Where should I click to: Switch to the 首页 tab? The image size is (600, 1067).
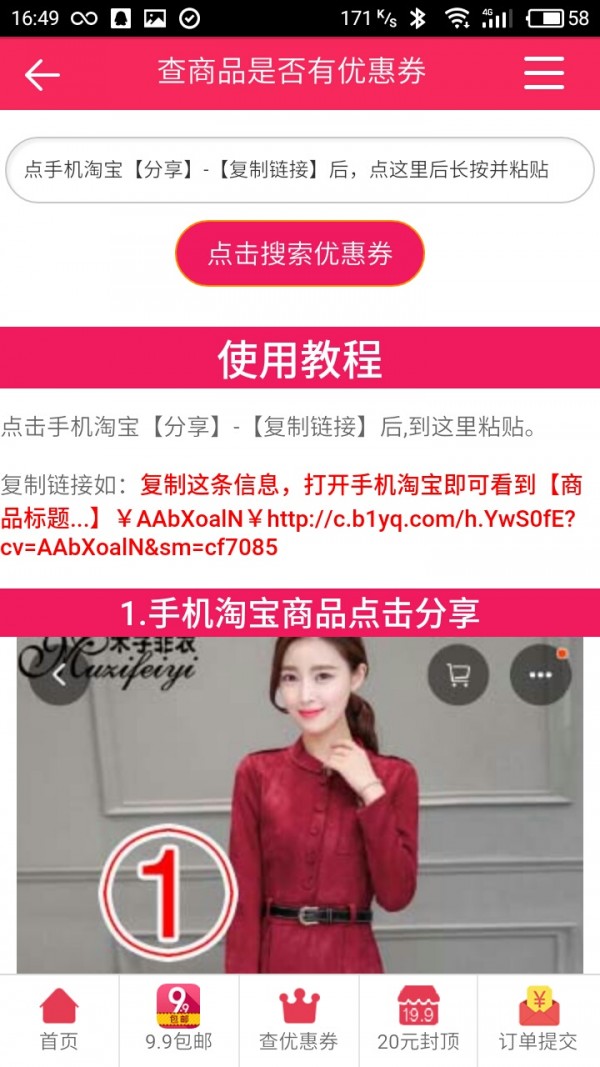[x=59, y=1020]
